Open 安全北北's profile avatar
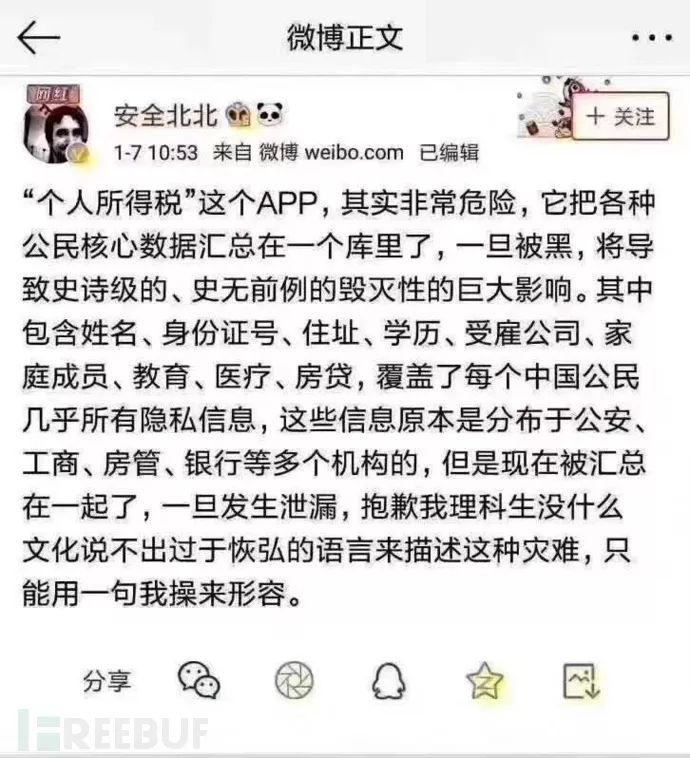 pos(55,131)
